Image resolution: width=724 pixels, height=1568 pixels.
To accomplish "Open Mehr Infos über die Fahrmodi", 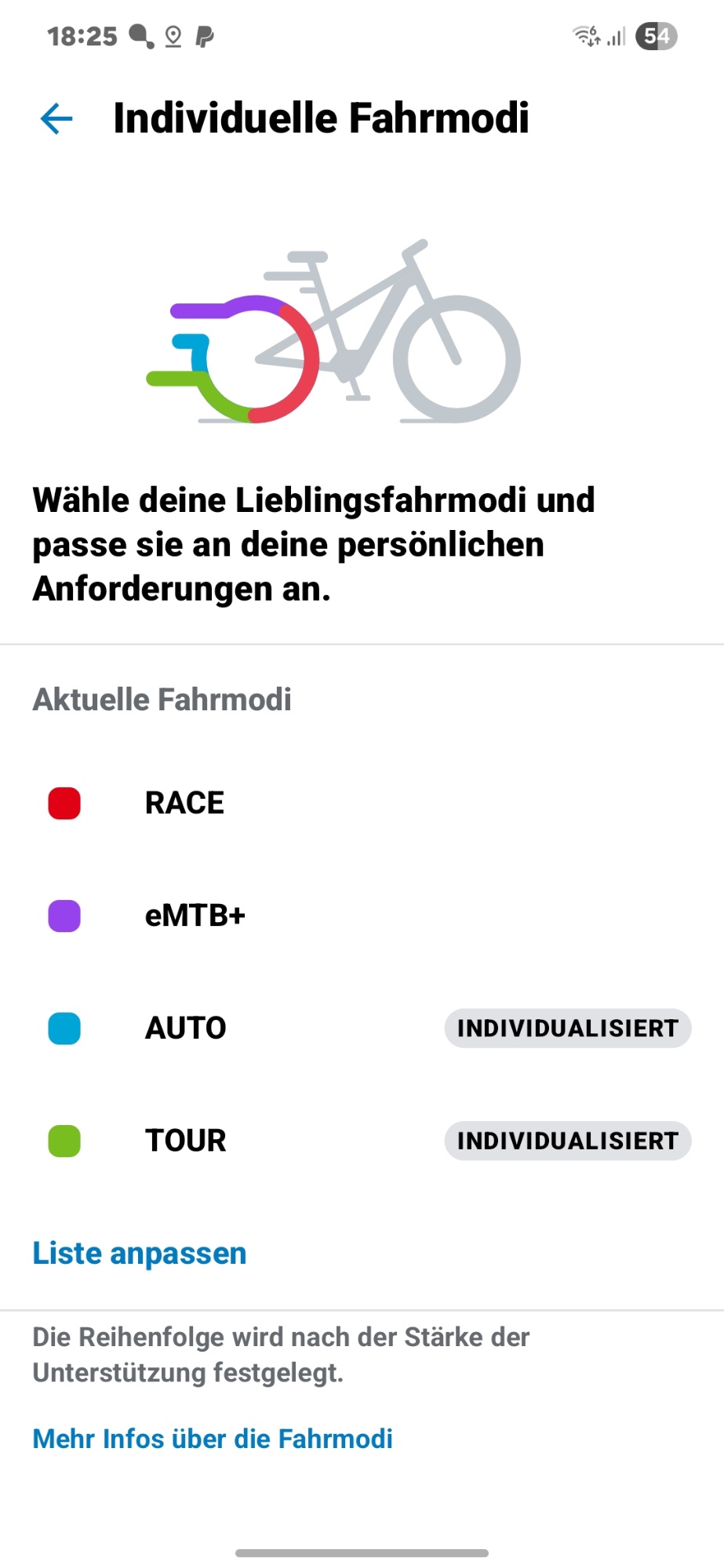I will click(x=213, y=1439).
